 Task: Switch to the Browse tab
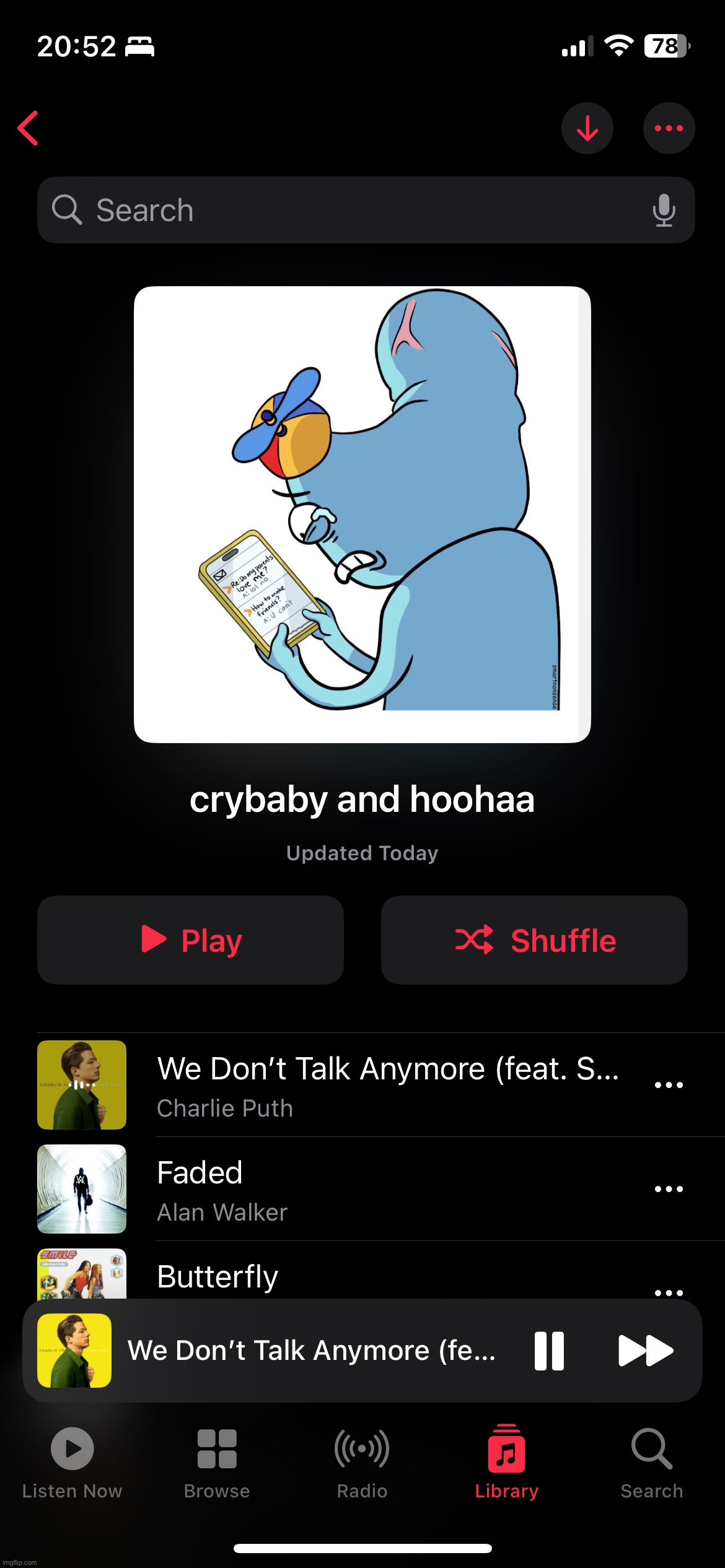[217, 1463]
